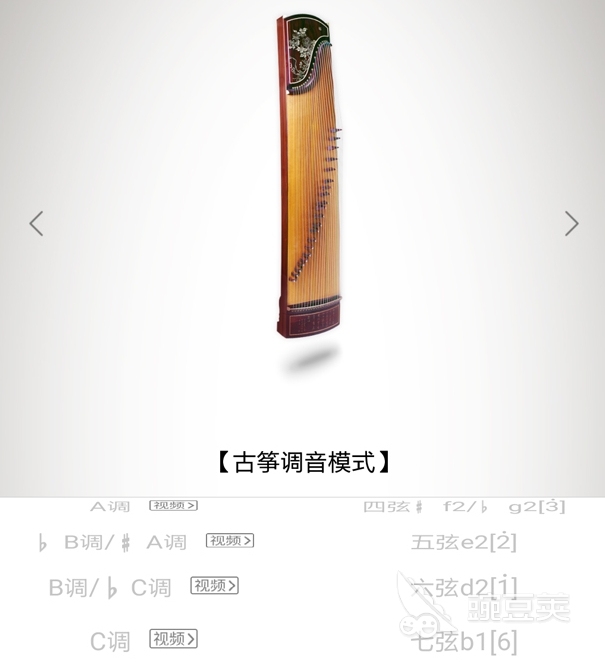The width and height of the screenshot is (605, 664).
Task: Go to the previous instrument with left arrow
Action: click(x=36, y=223)
